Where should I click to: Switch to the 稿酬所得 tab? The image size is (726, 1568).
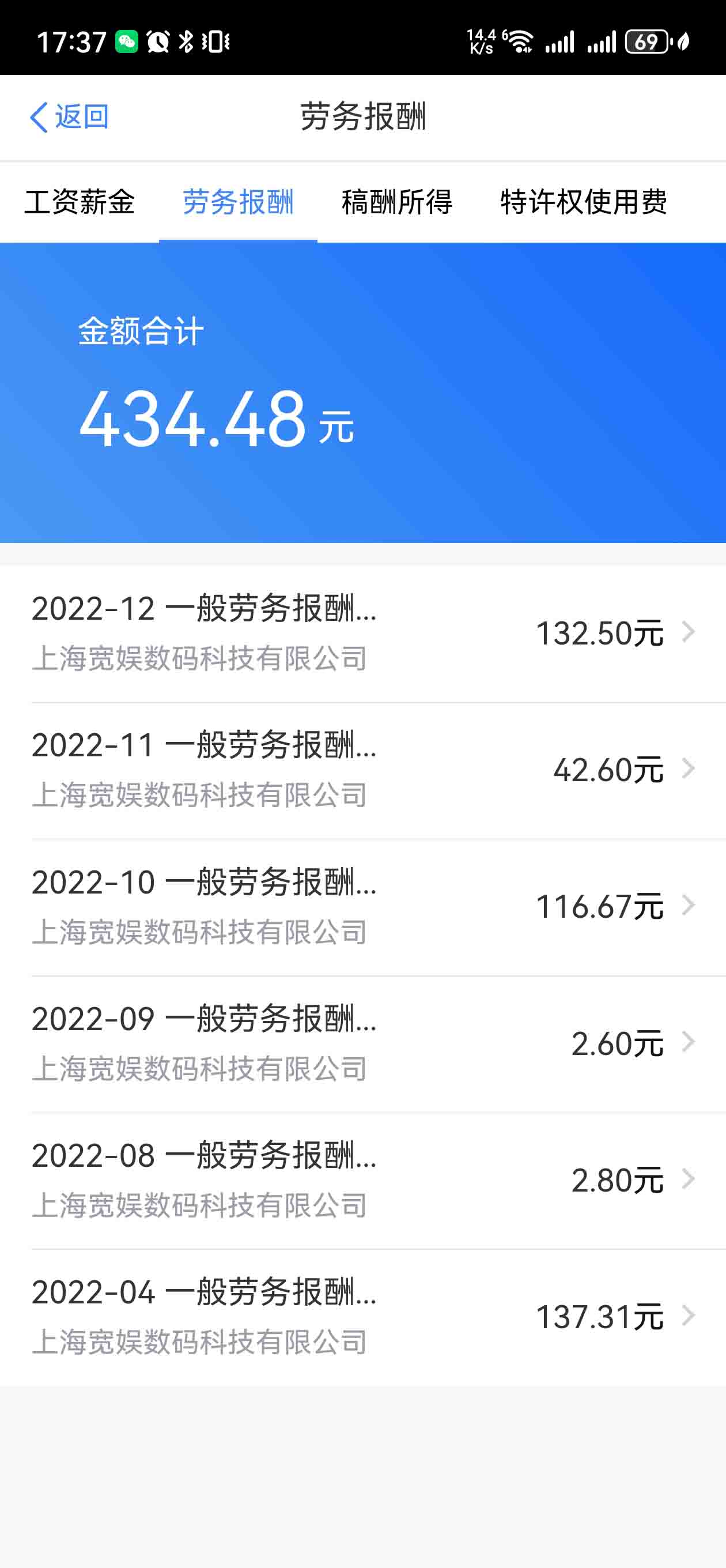397,202
